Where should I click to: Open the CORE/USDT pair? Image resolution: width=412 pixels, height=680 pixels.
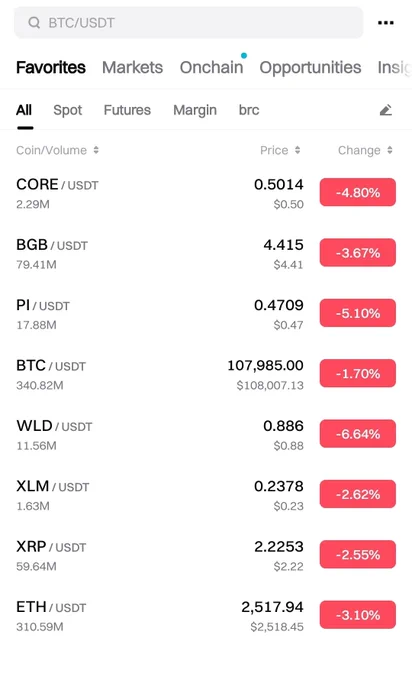(x=206, y=193)
